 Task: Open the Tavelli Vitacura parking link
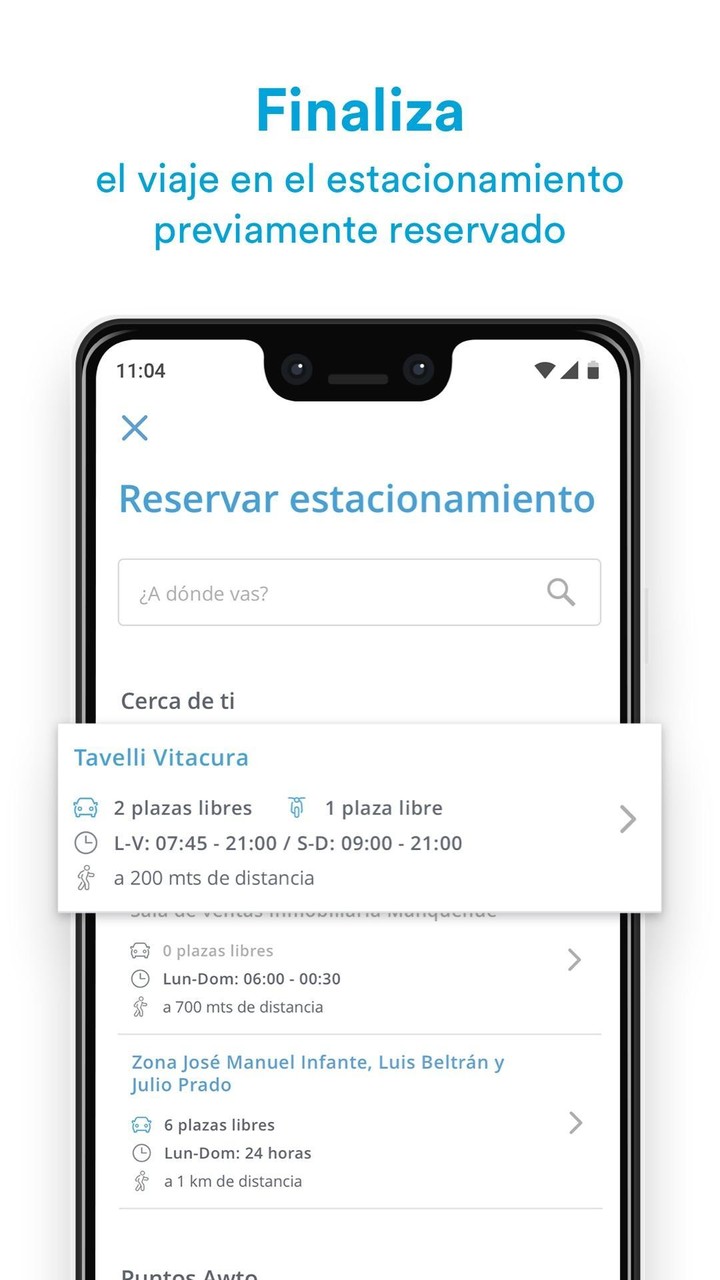(161, 758)
